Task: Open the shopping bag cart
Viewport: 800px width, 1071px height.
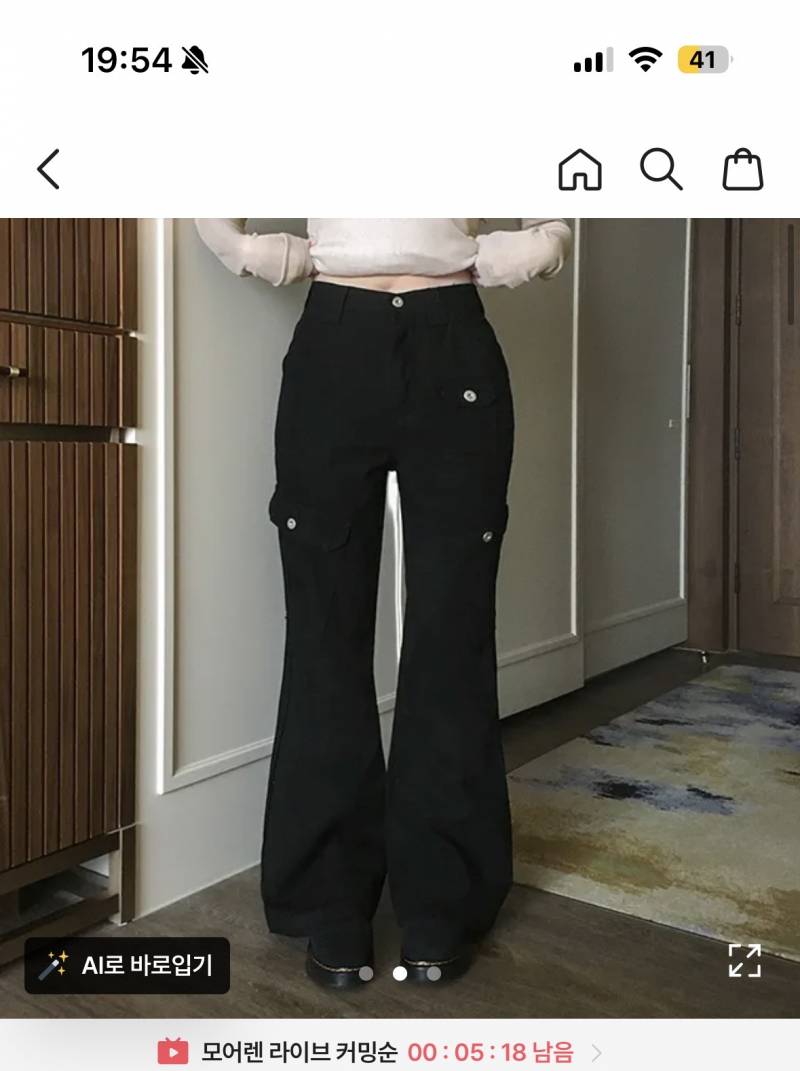Action: pyautogui.click(x=743, y=170)
